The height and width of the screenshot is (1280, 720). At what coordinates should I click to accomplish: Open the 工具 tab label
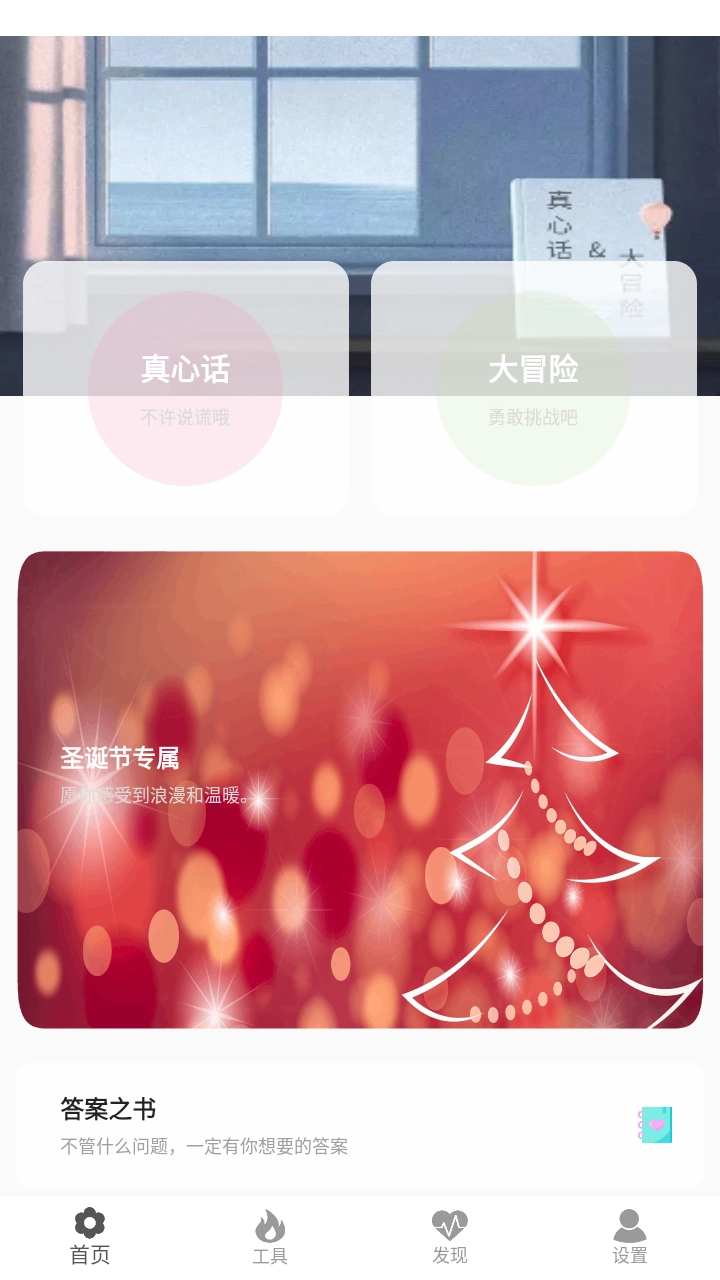(270, 1255)
